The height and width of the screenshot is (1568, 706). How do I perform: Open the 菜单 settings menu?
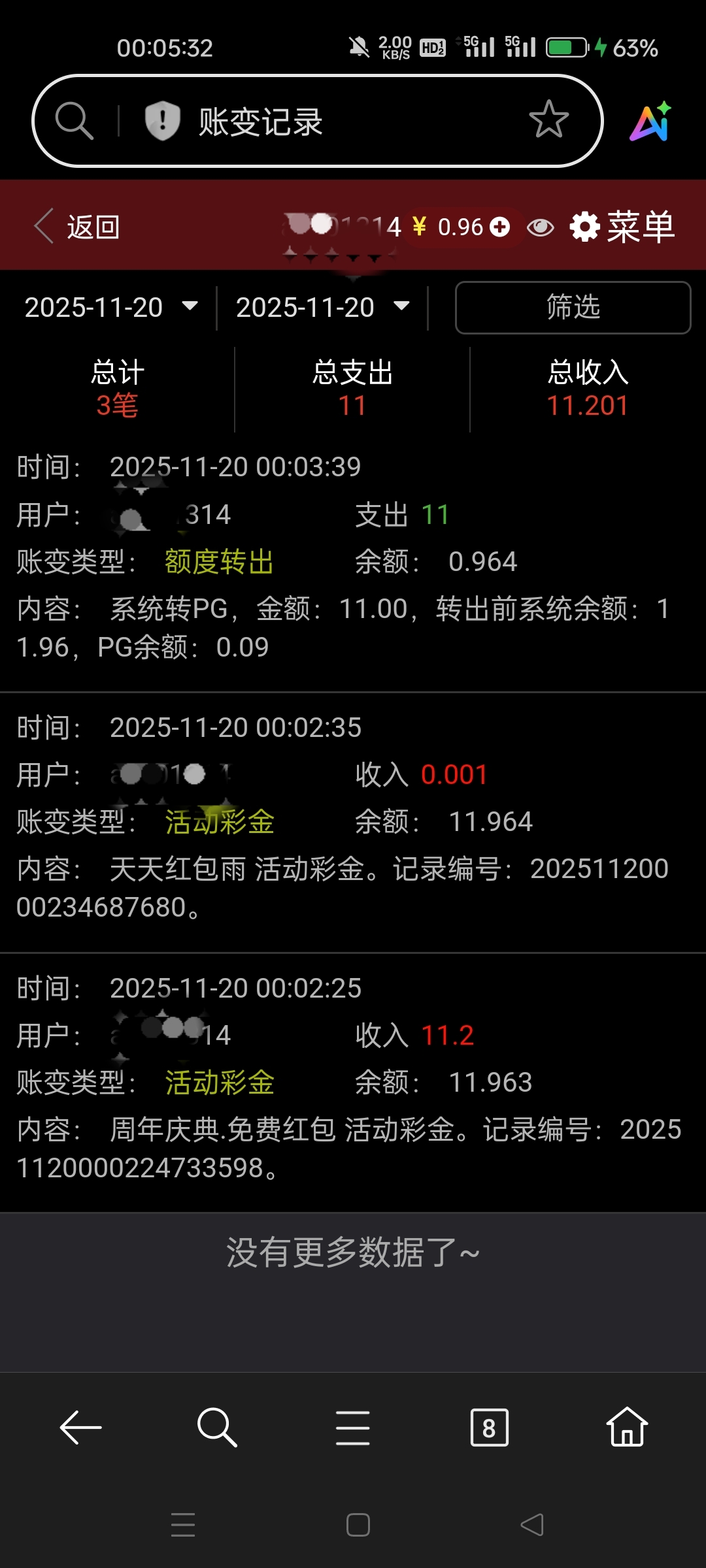click(622, 227)
